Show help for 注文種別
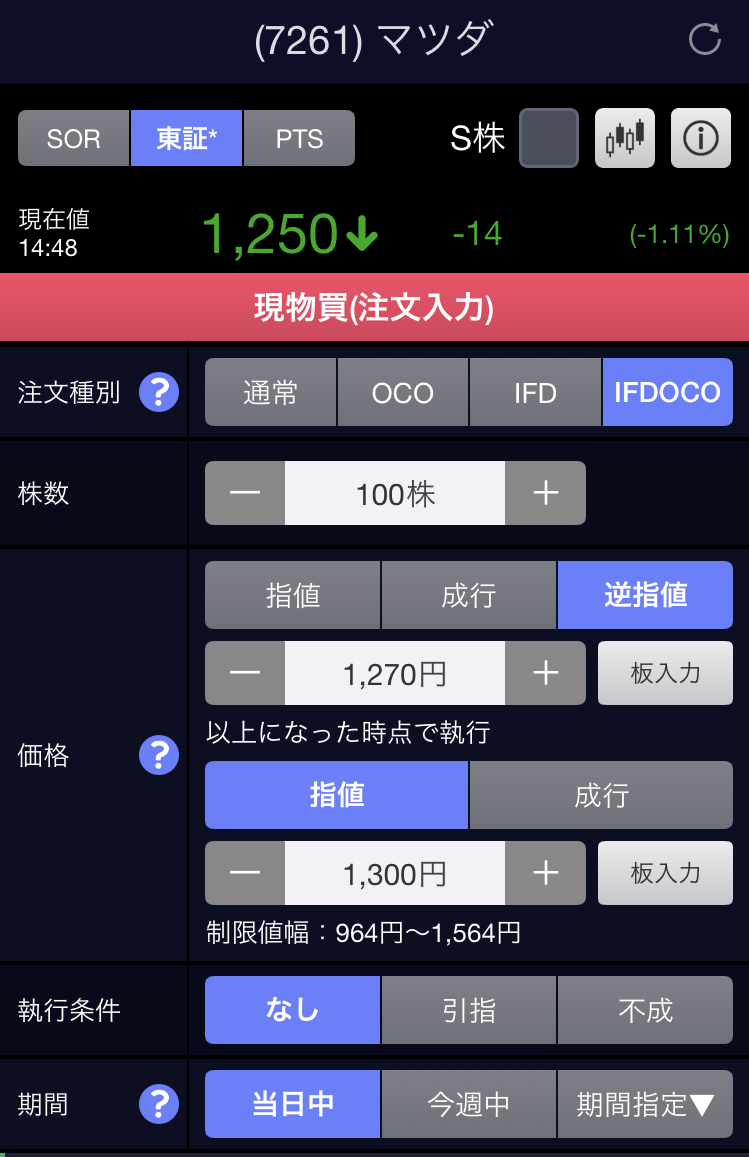This screenshot has width=749, height=1157. point(159,392)
